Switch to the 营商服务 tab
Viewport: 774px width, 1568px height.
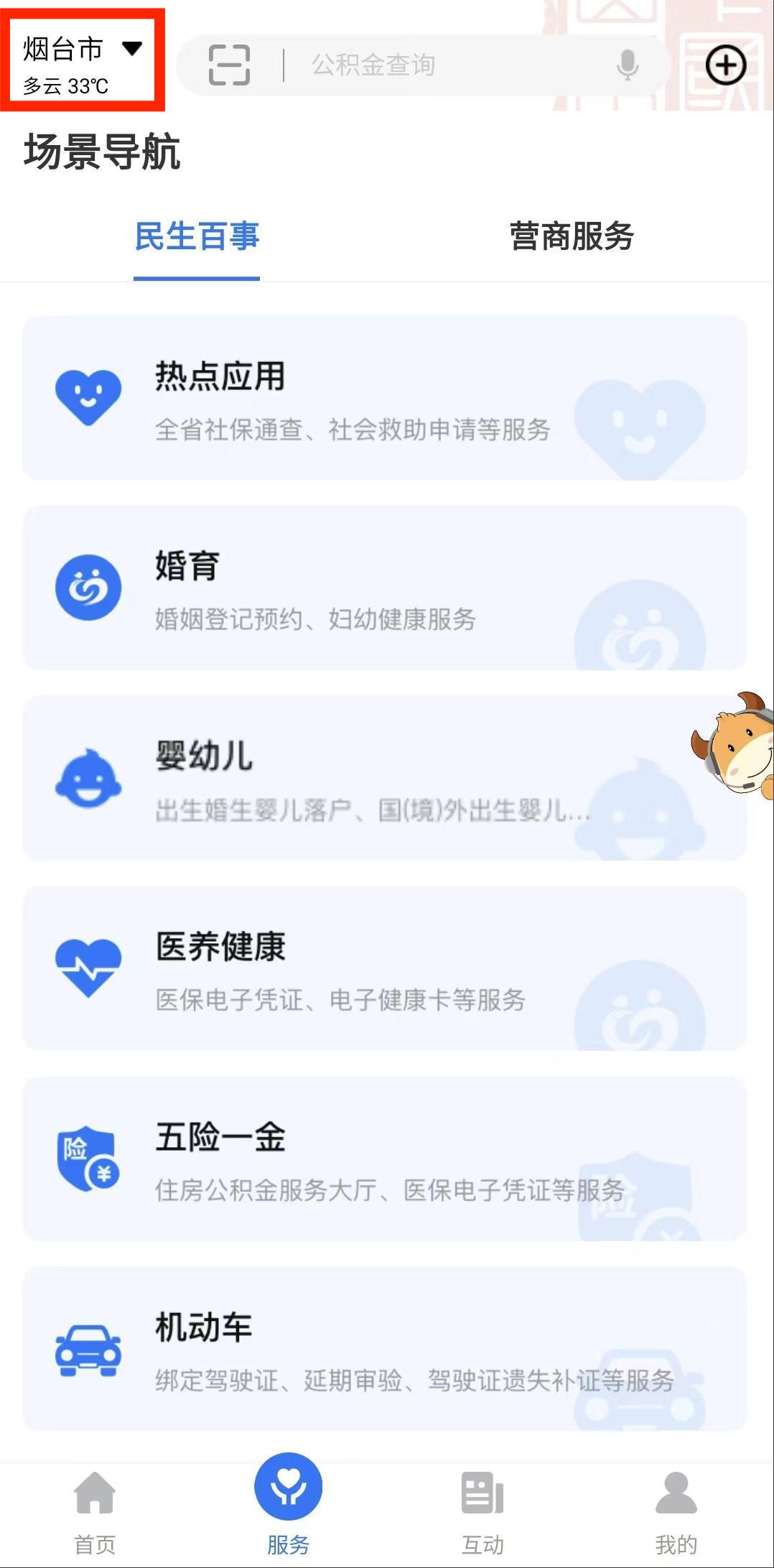click(572, 237)
